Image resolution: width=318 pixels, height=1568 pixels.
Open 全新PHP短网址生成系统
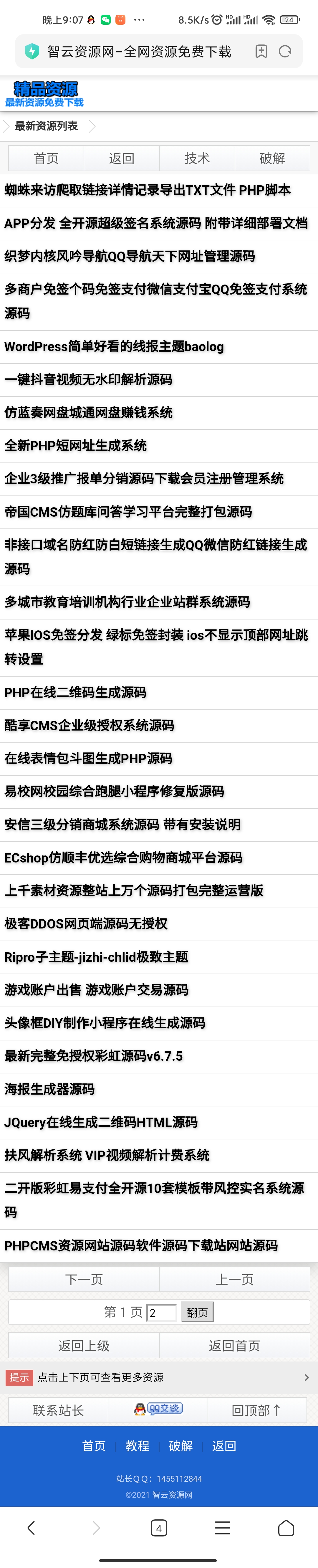click(x=76, y=445)
